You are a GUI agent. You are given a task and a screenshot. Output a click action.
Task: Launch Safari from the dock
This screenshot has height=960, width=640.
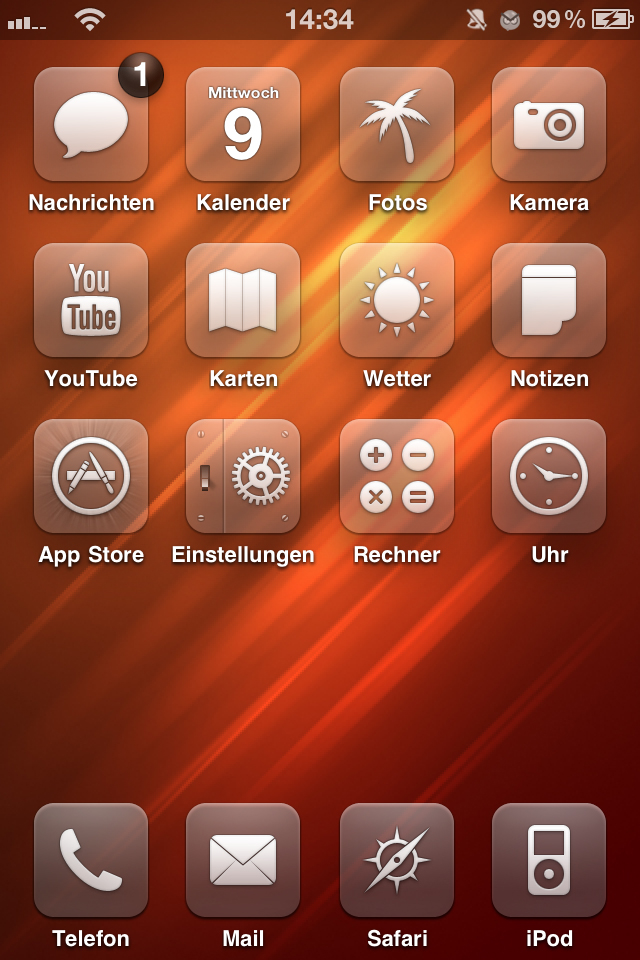point(397,860)
